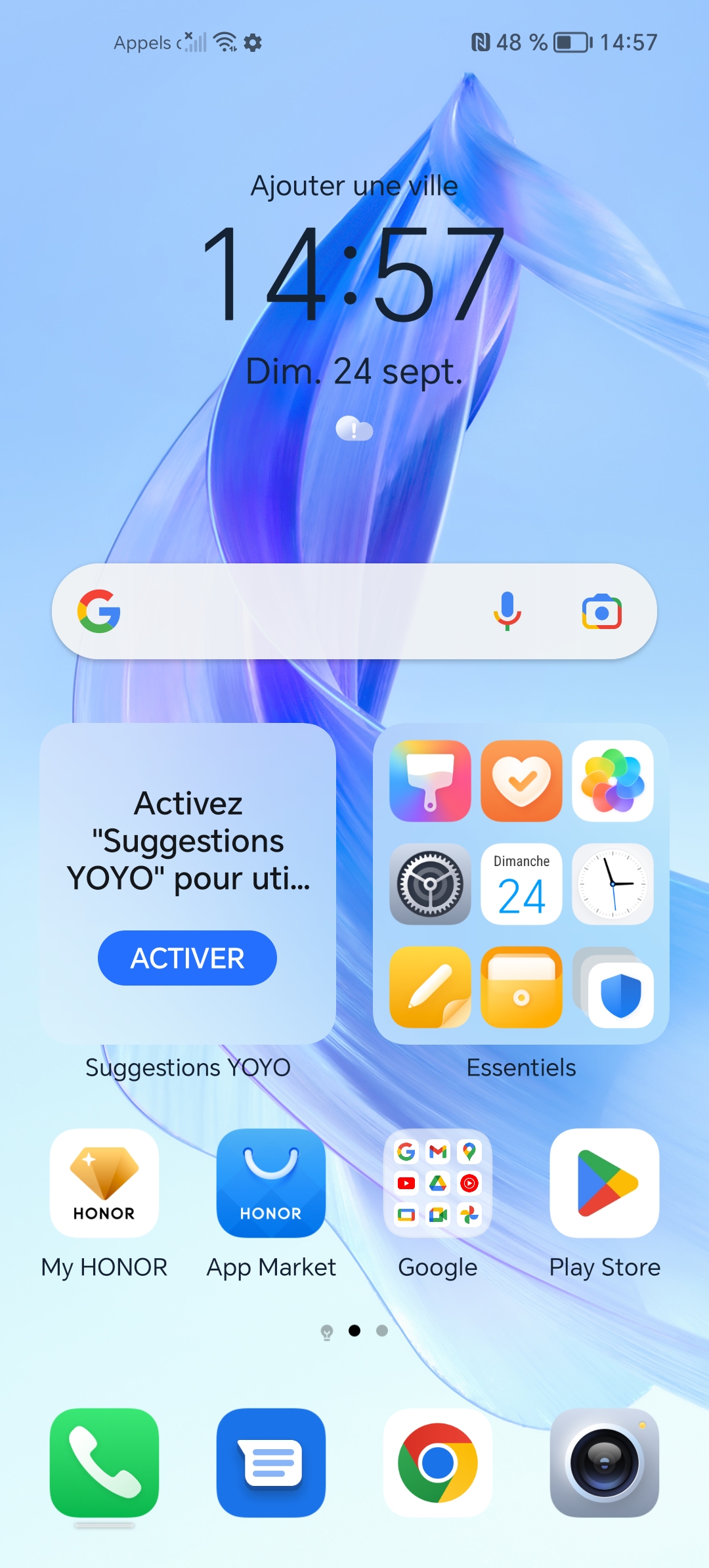Tap ACTIVER for Suggestions YOYO
The height and width of the screenshot is (1568, 709).
click(x=187, y=958)
